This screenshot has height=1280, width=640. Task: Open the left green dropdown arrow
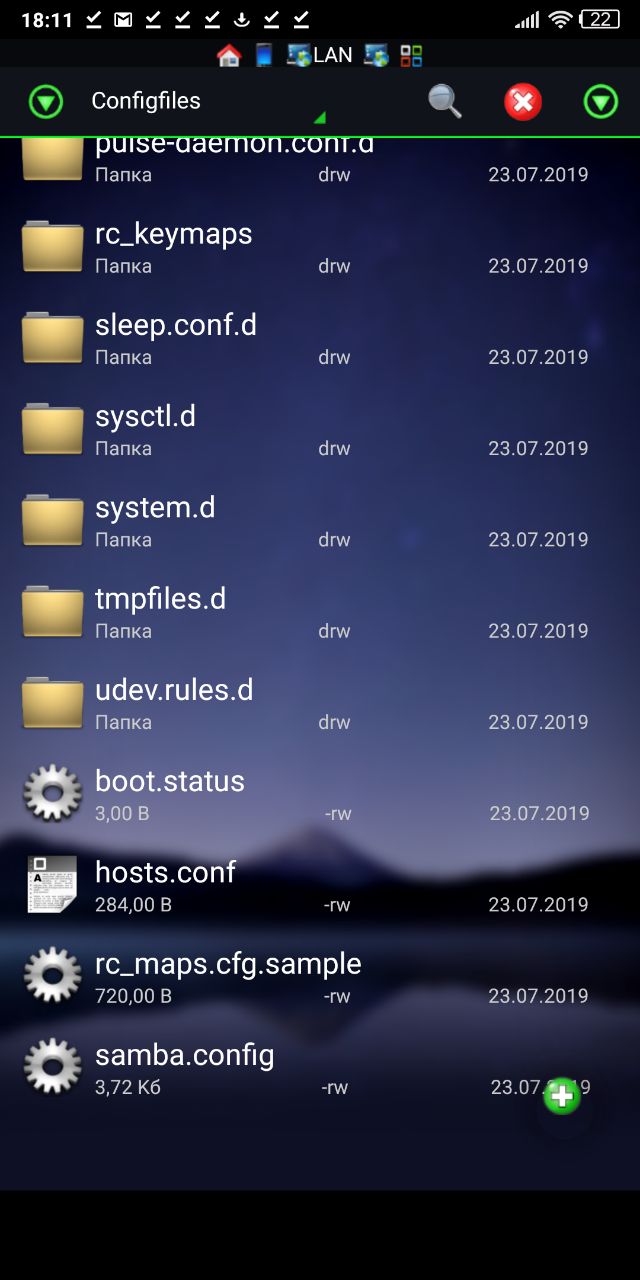point(46,101)
